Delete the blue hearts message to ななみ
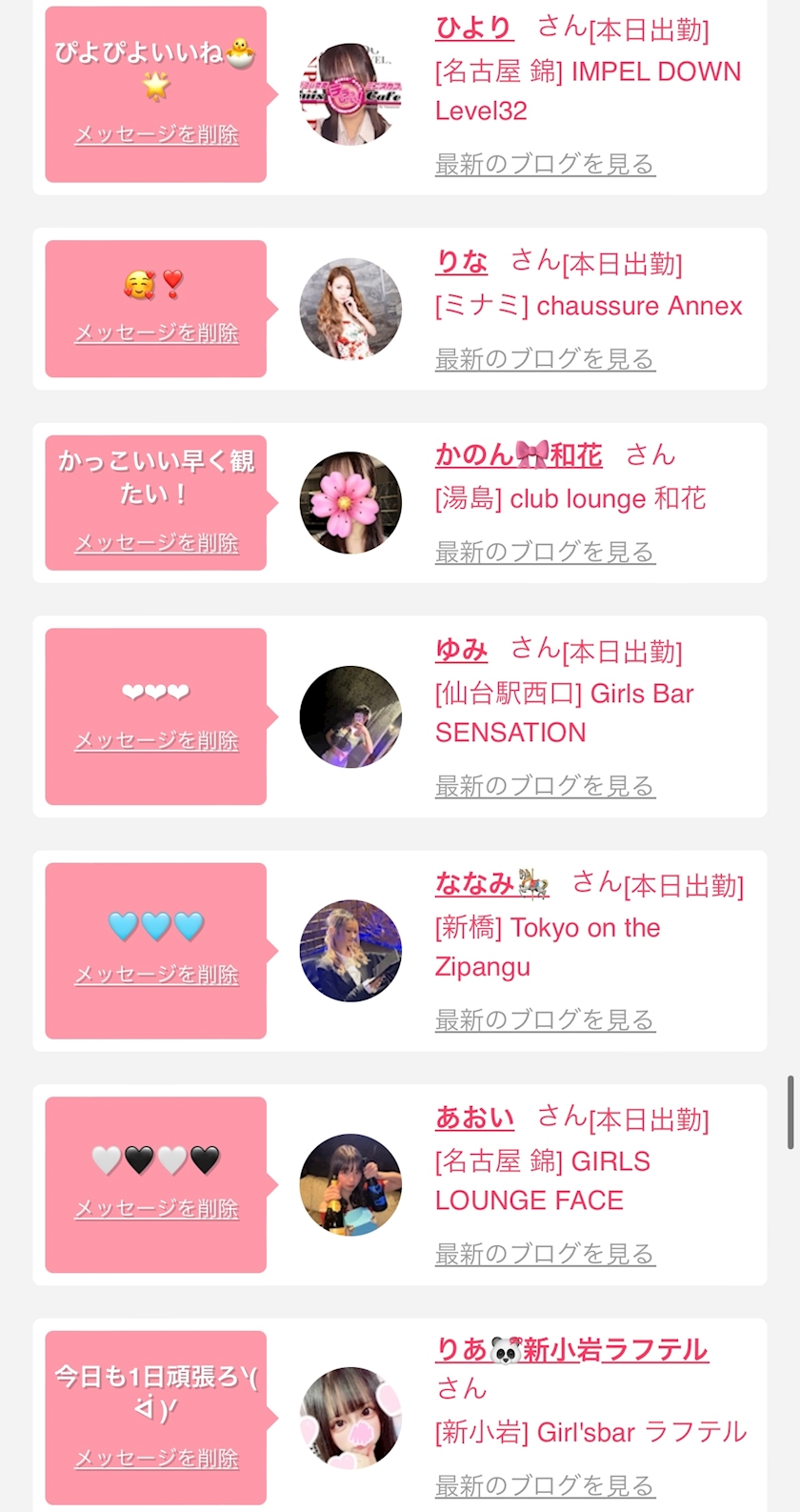 coord(156,975)
